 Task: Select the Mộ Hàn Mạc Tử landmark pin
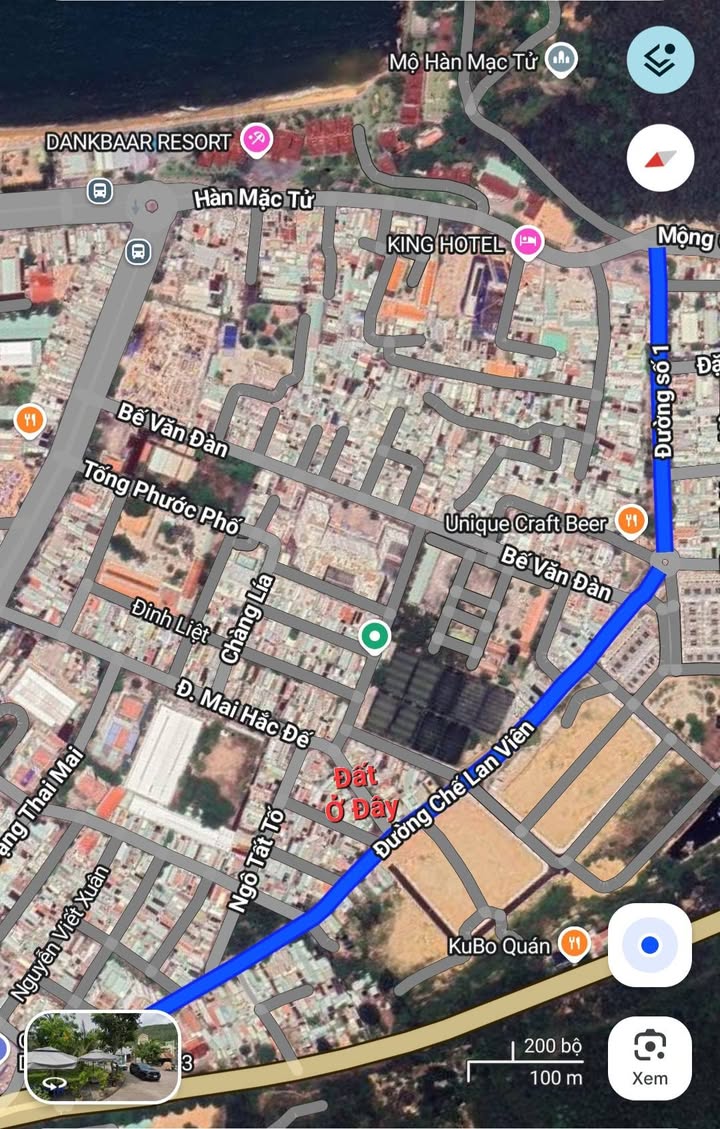click(563, 59)
